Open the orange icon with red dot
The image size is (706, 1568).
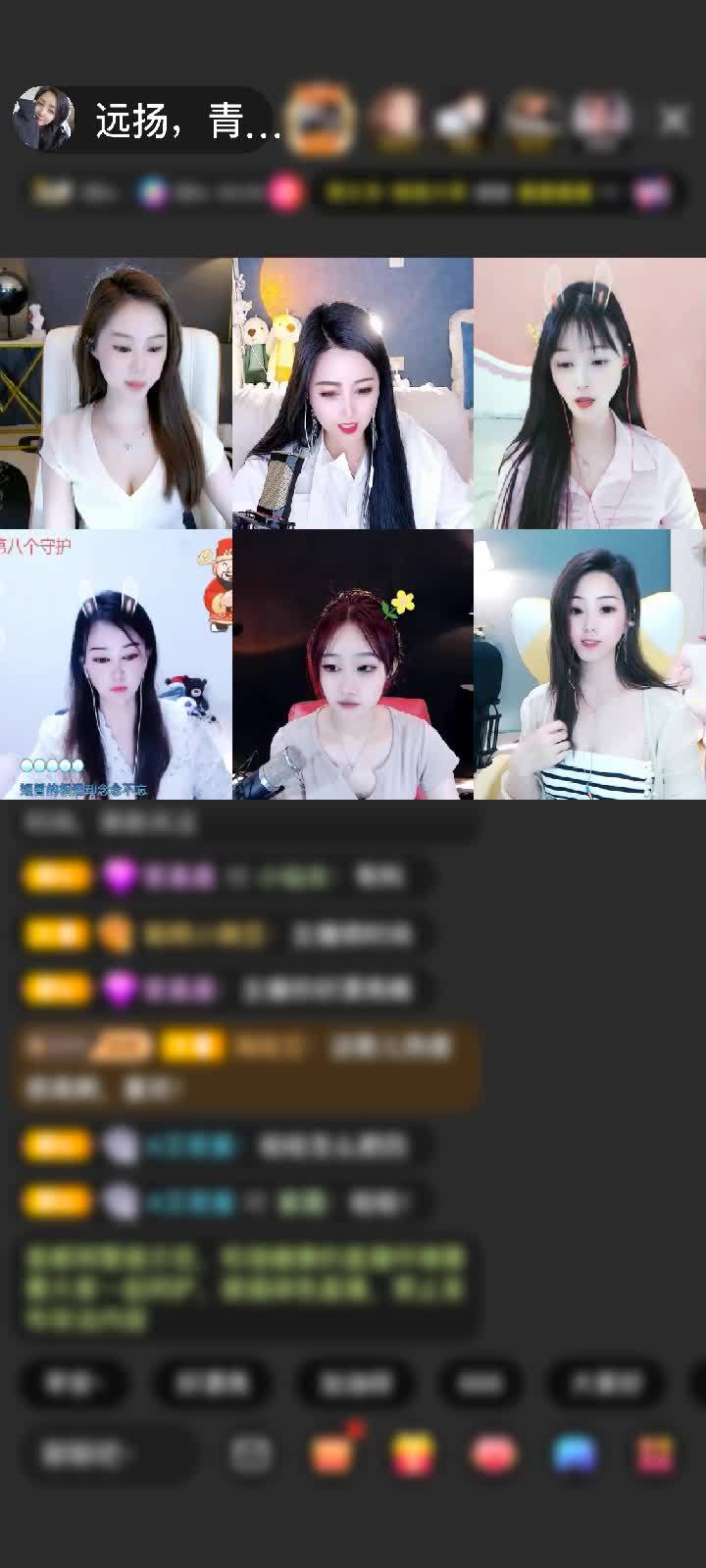click(x=331, y=1453)
